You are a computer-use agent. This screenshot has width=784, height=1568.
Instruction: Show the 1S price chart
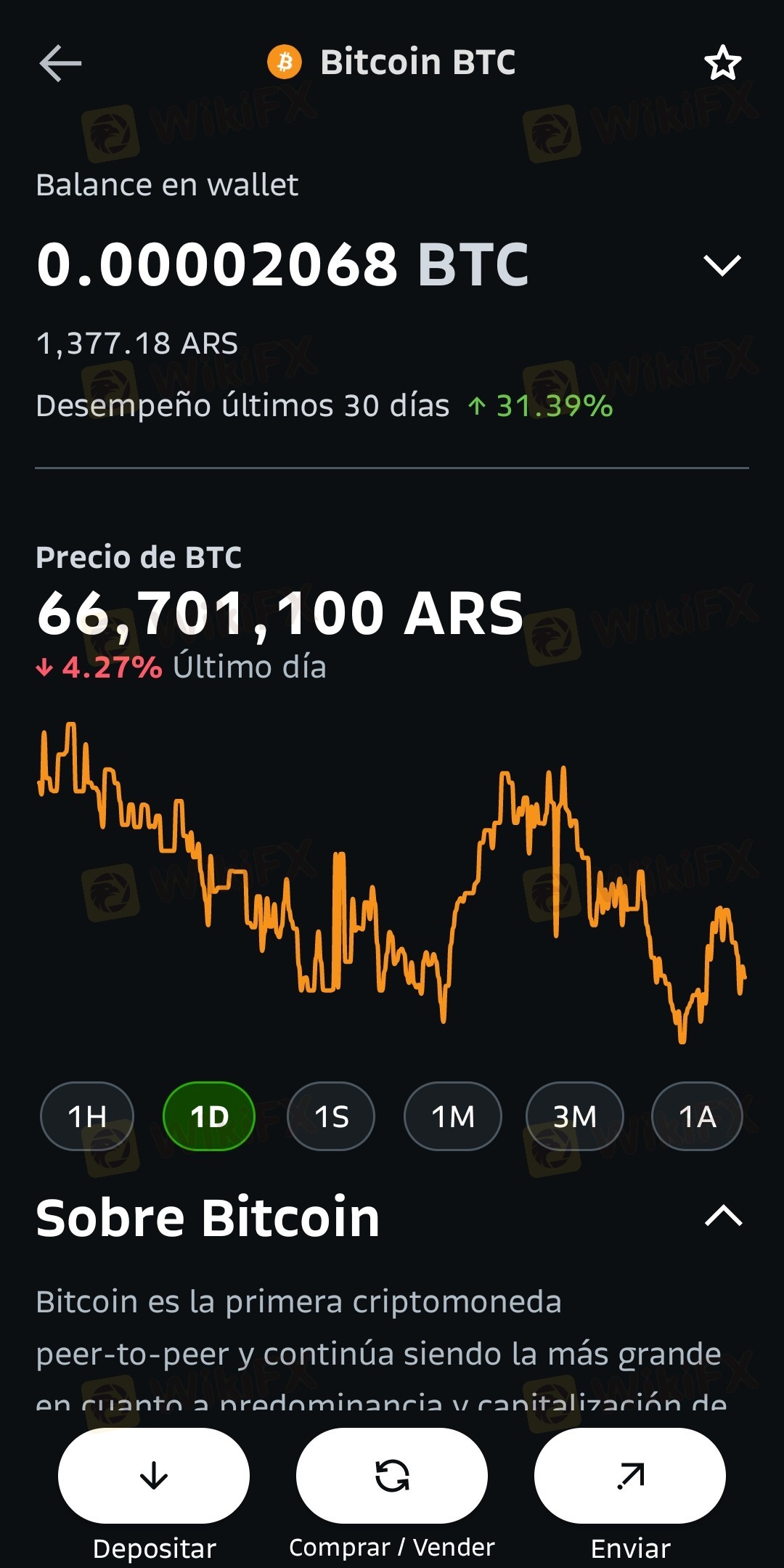pos(331,1116)
